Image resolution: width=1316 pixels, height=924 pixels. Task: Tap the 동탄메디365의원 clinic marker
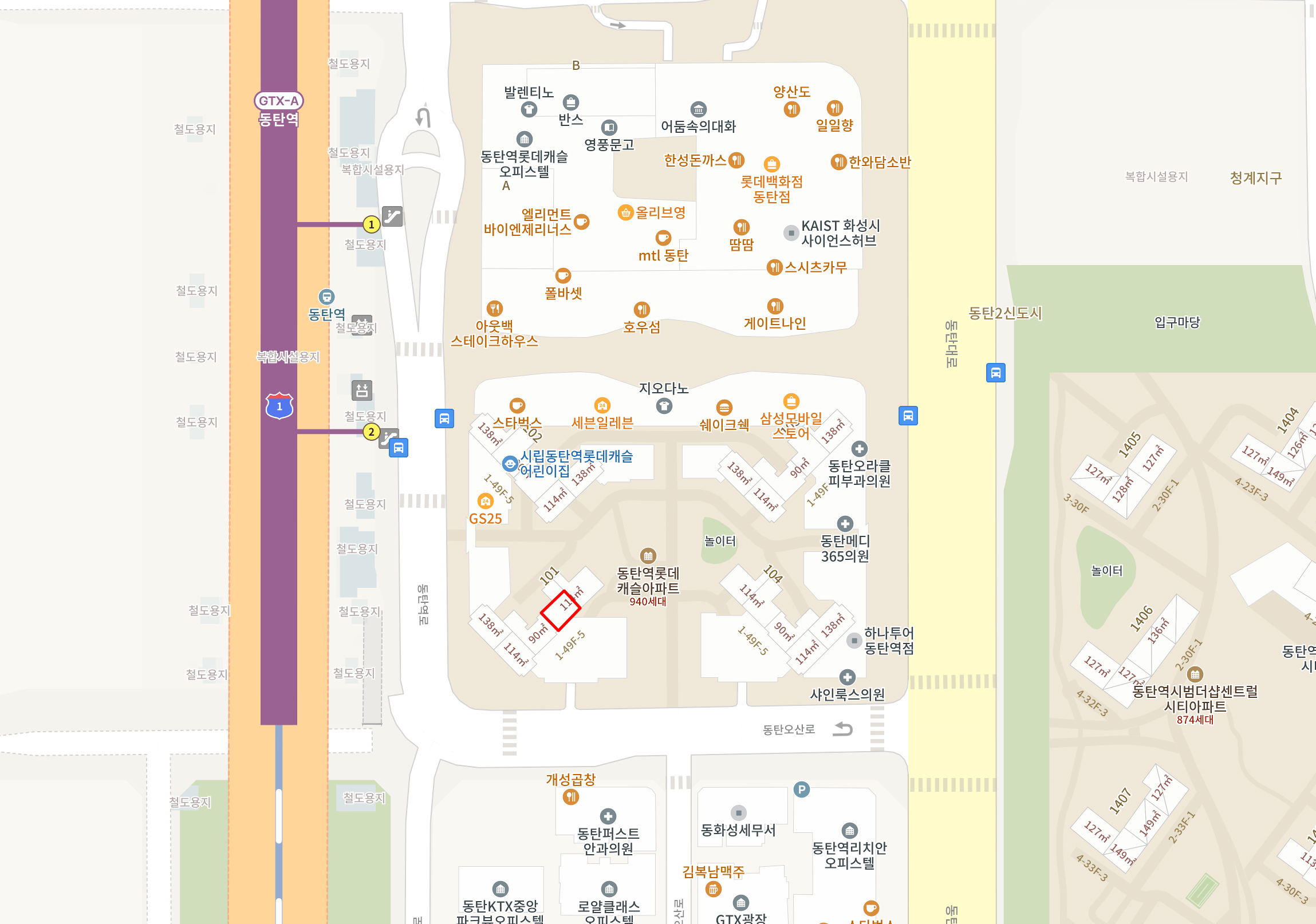[845, 524]
